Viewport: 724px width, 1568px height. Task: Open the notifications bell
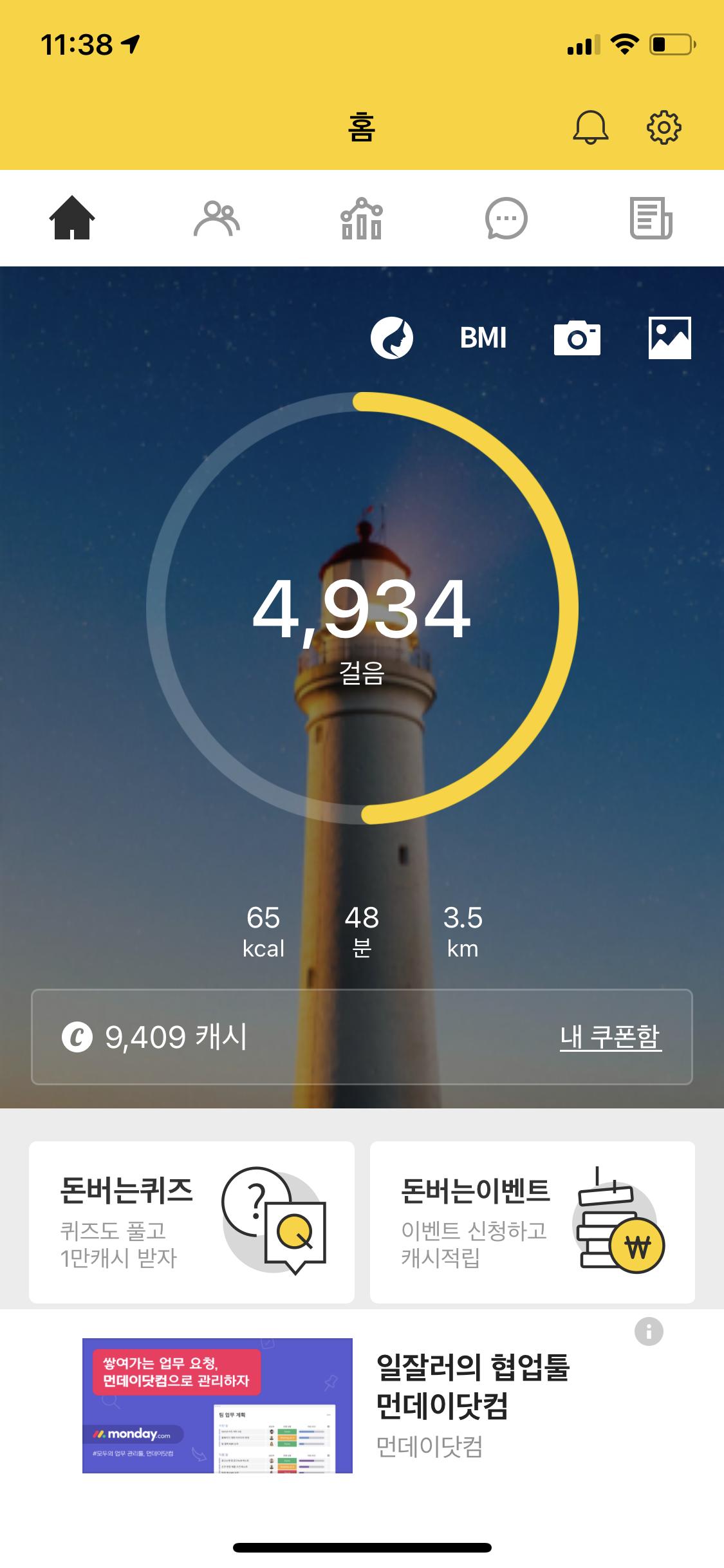click(590, 127)
